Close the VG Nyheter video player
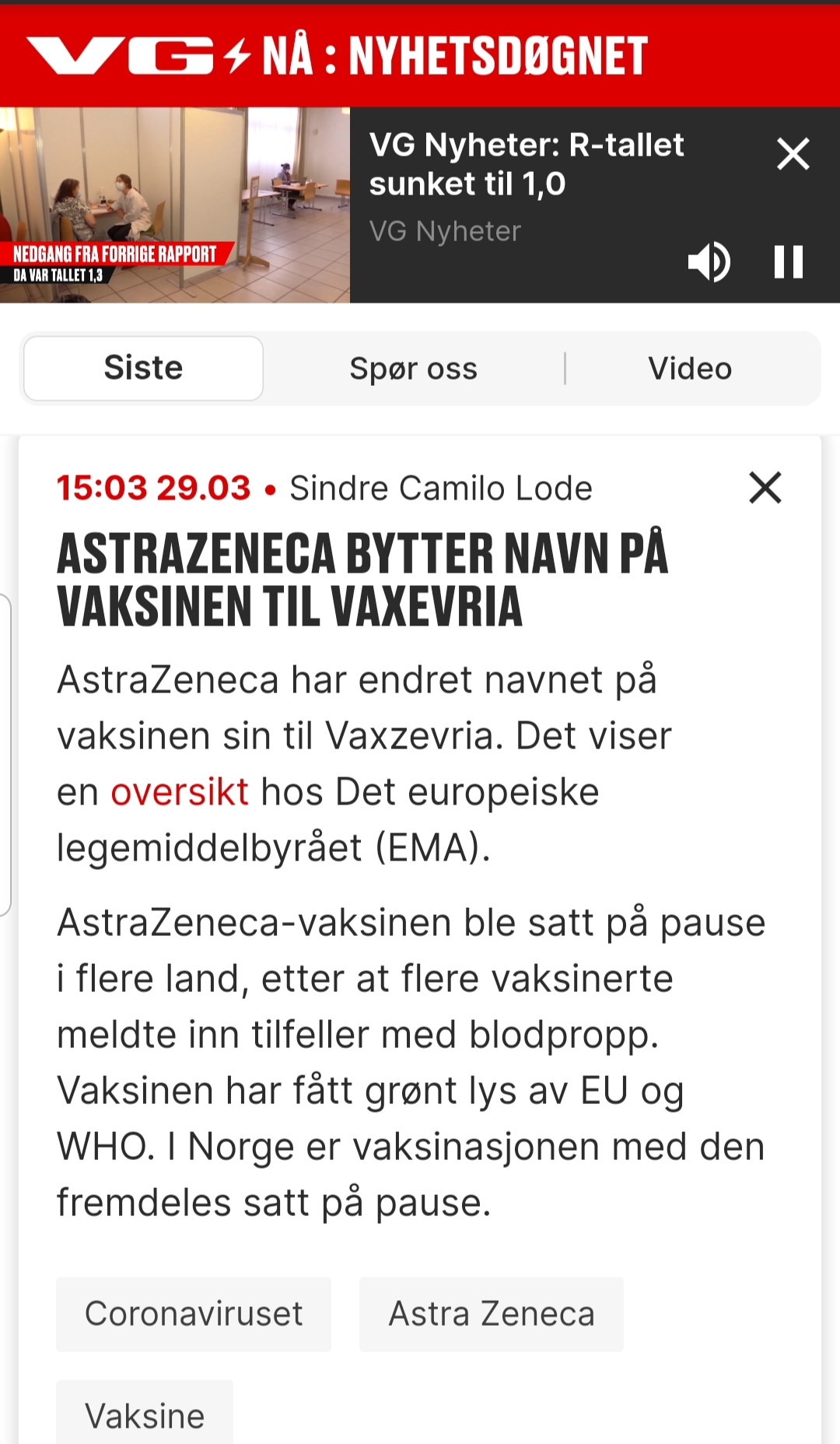840x1444 pixels. tap(793, 154)
